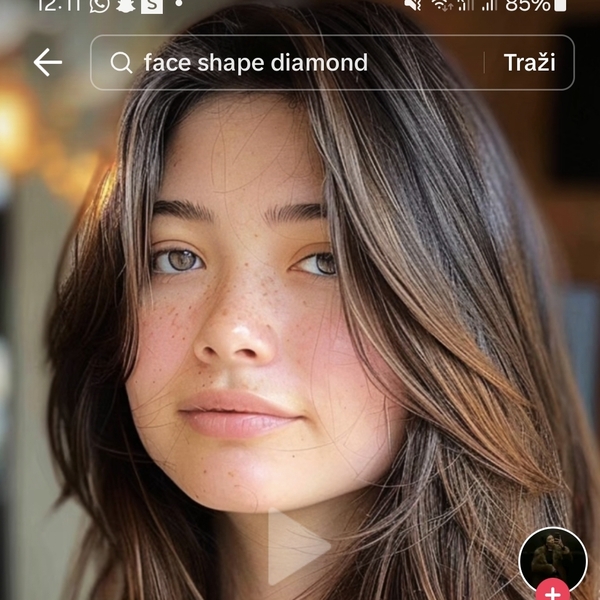The image size is (600, 600).
Task: Play the paused video
Action: point(297,547)
